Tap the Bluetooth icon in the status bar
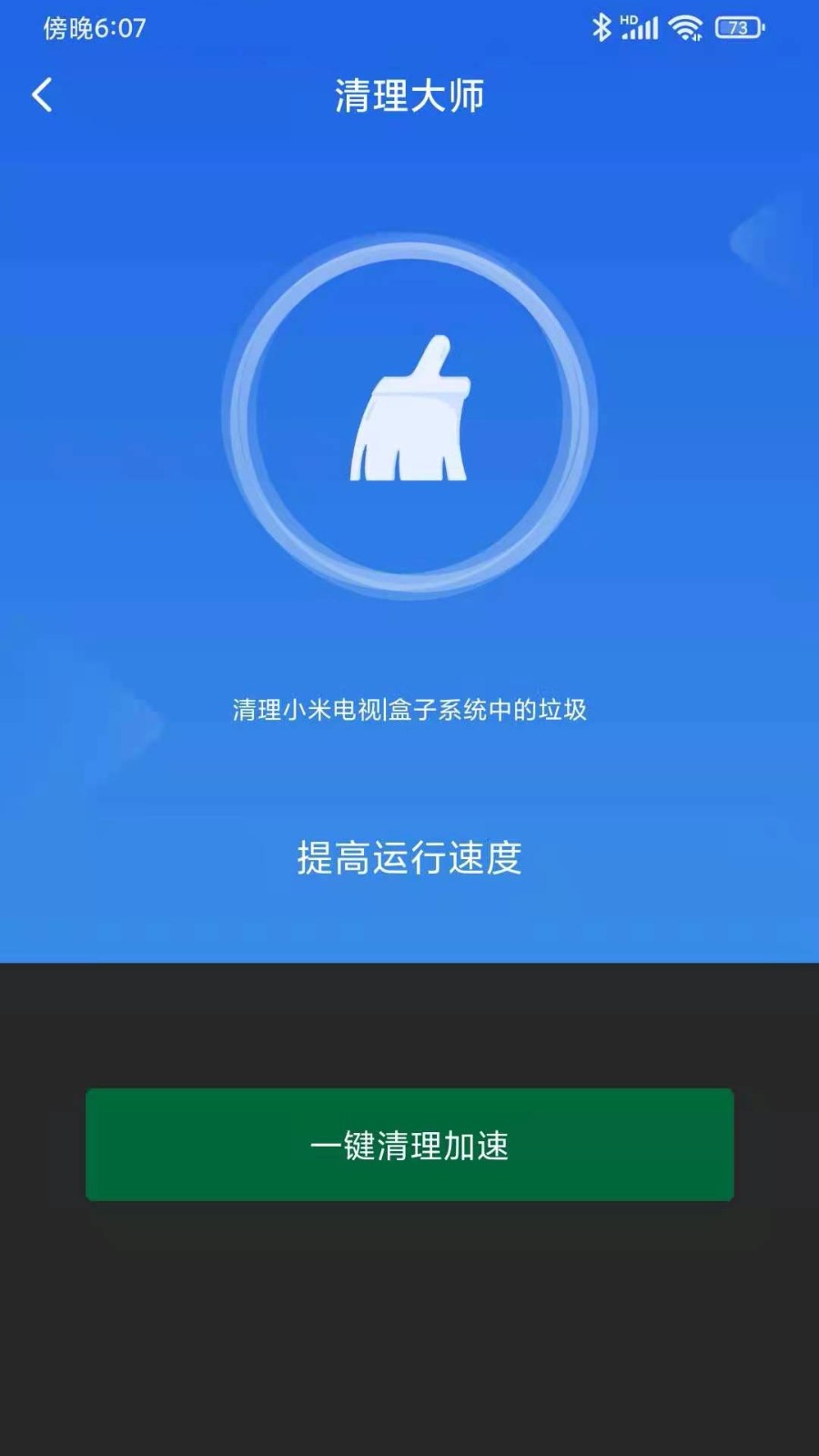819x1456 pixels. pyautogui.click(x=600, y=27)
